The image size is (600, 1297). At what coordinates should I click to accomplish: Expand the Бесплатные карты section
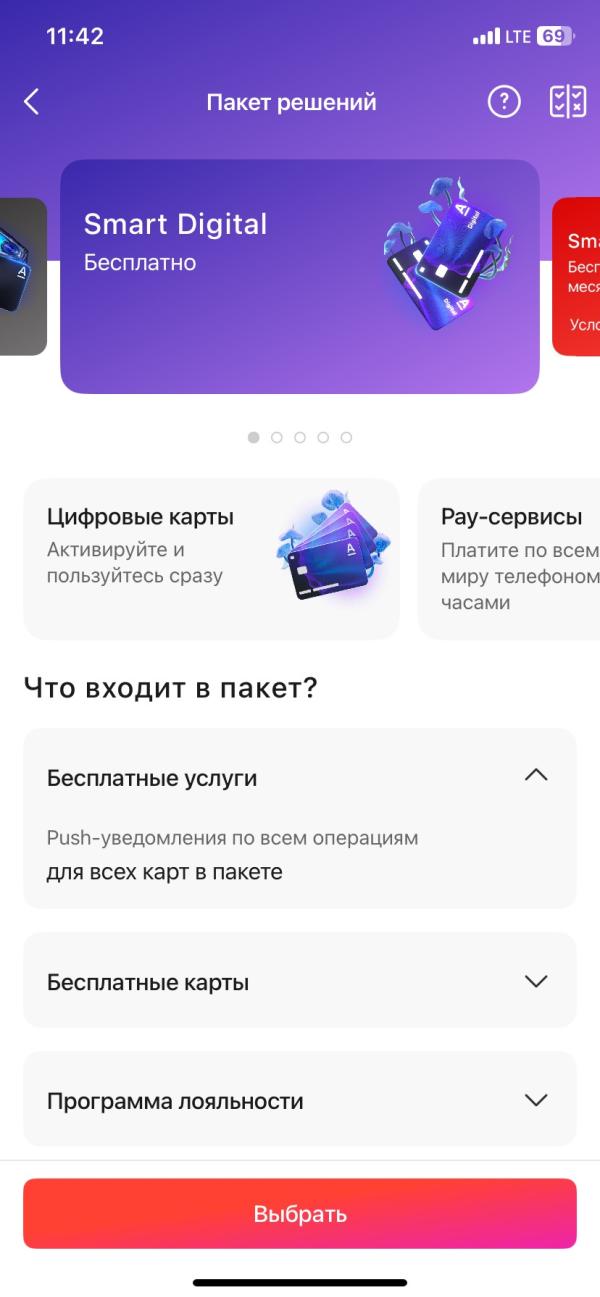536,981
